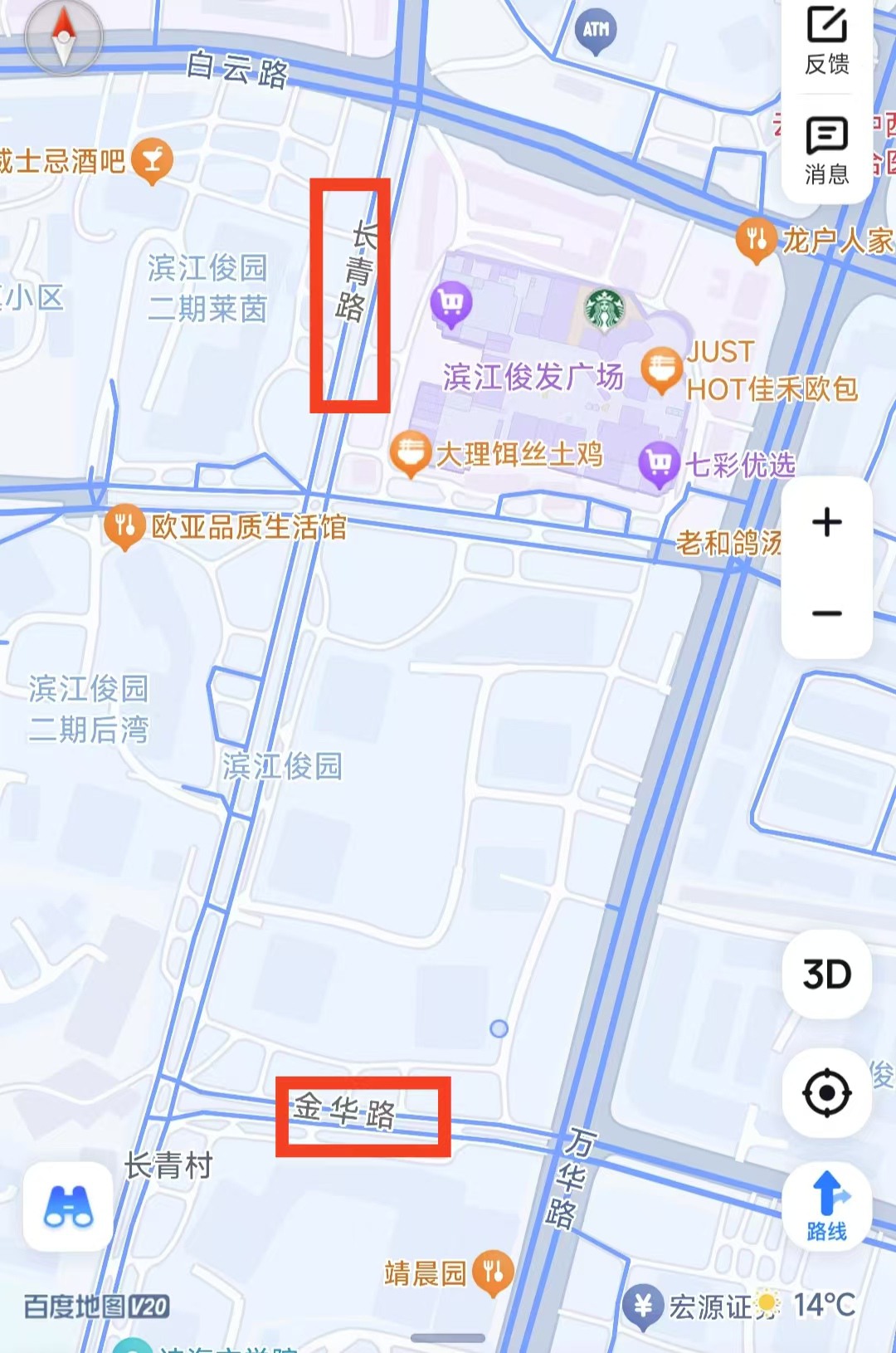Switch map to 3D view

click(x=826, y=974)
